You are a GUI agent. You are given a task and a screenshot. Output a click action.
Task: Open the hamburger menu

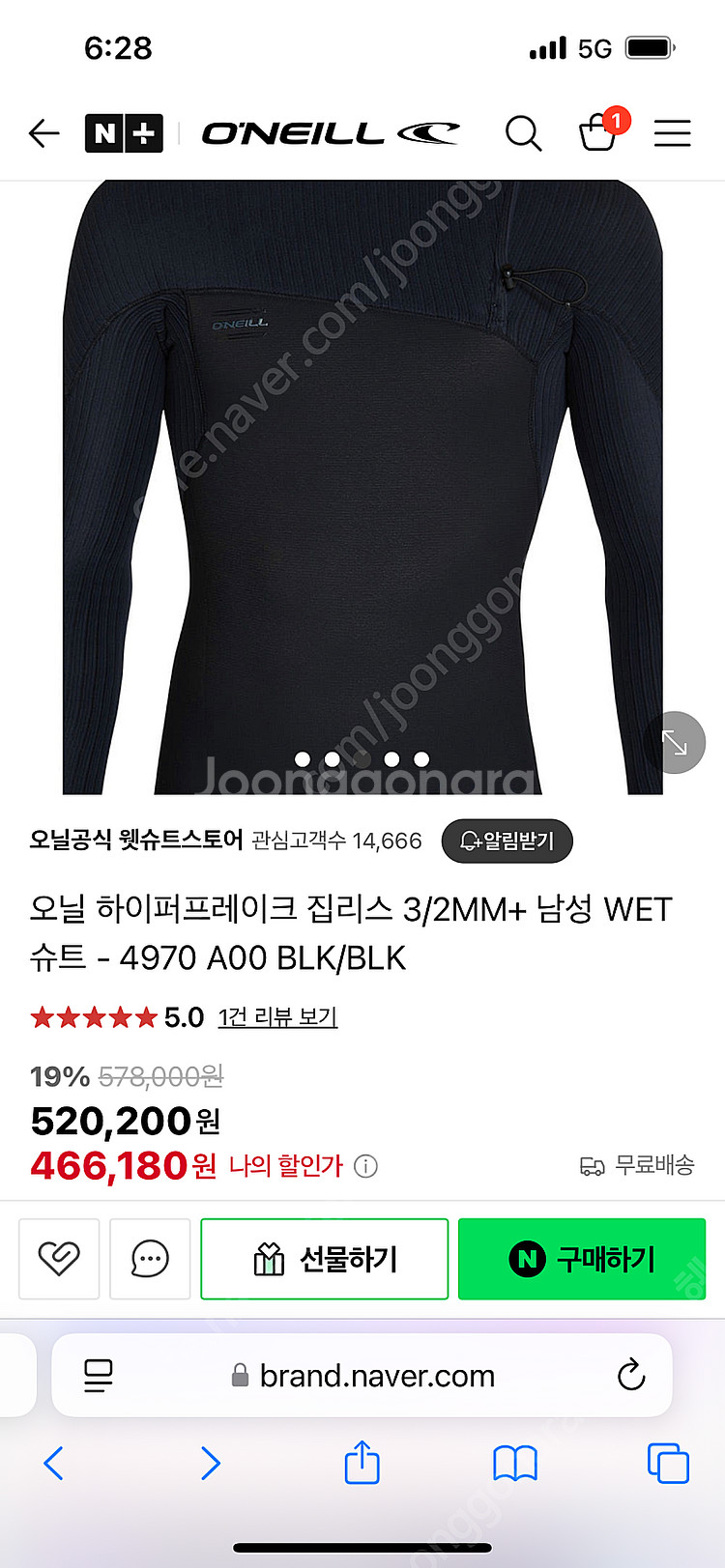672,133
